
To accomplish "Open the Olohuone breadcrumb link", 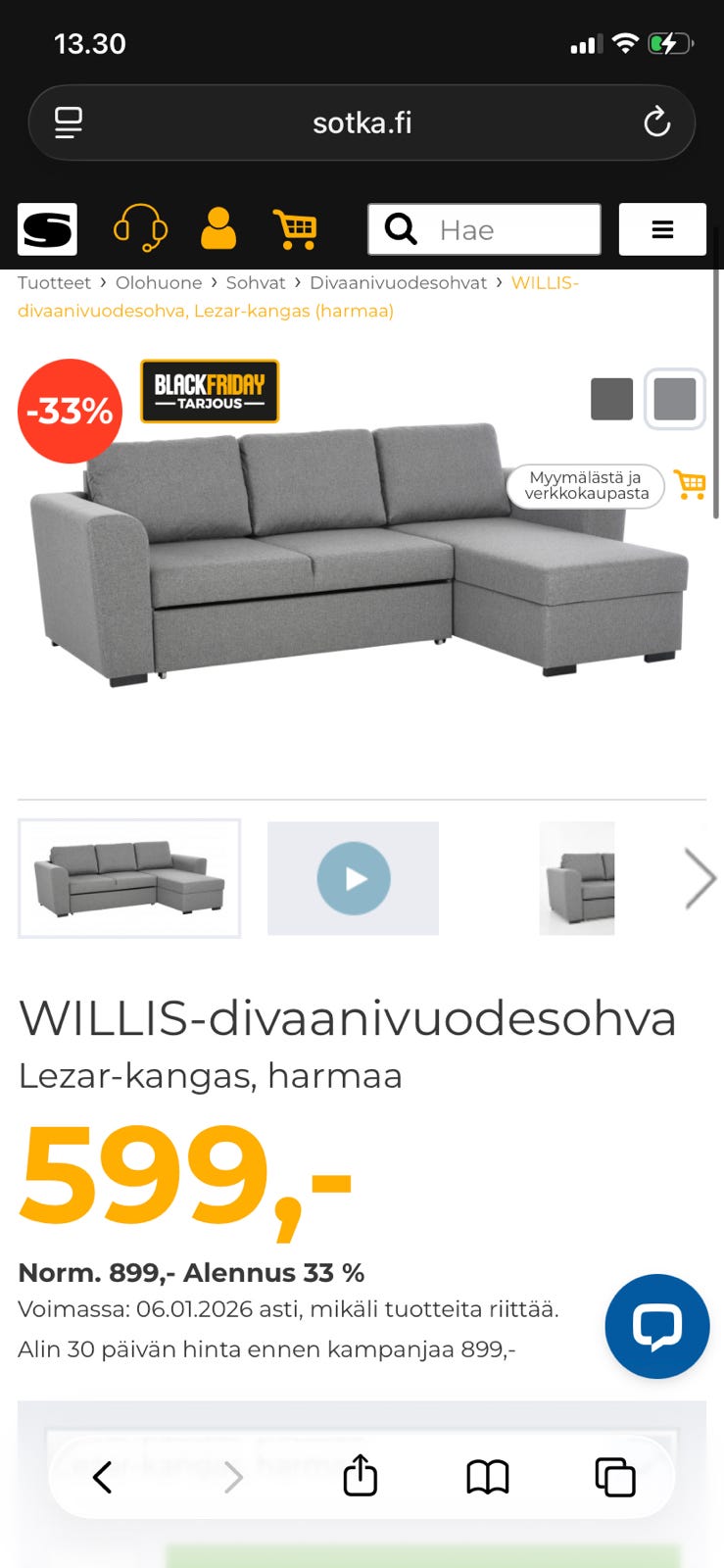I will pos(159,282).
